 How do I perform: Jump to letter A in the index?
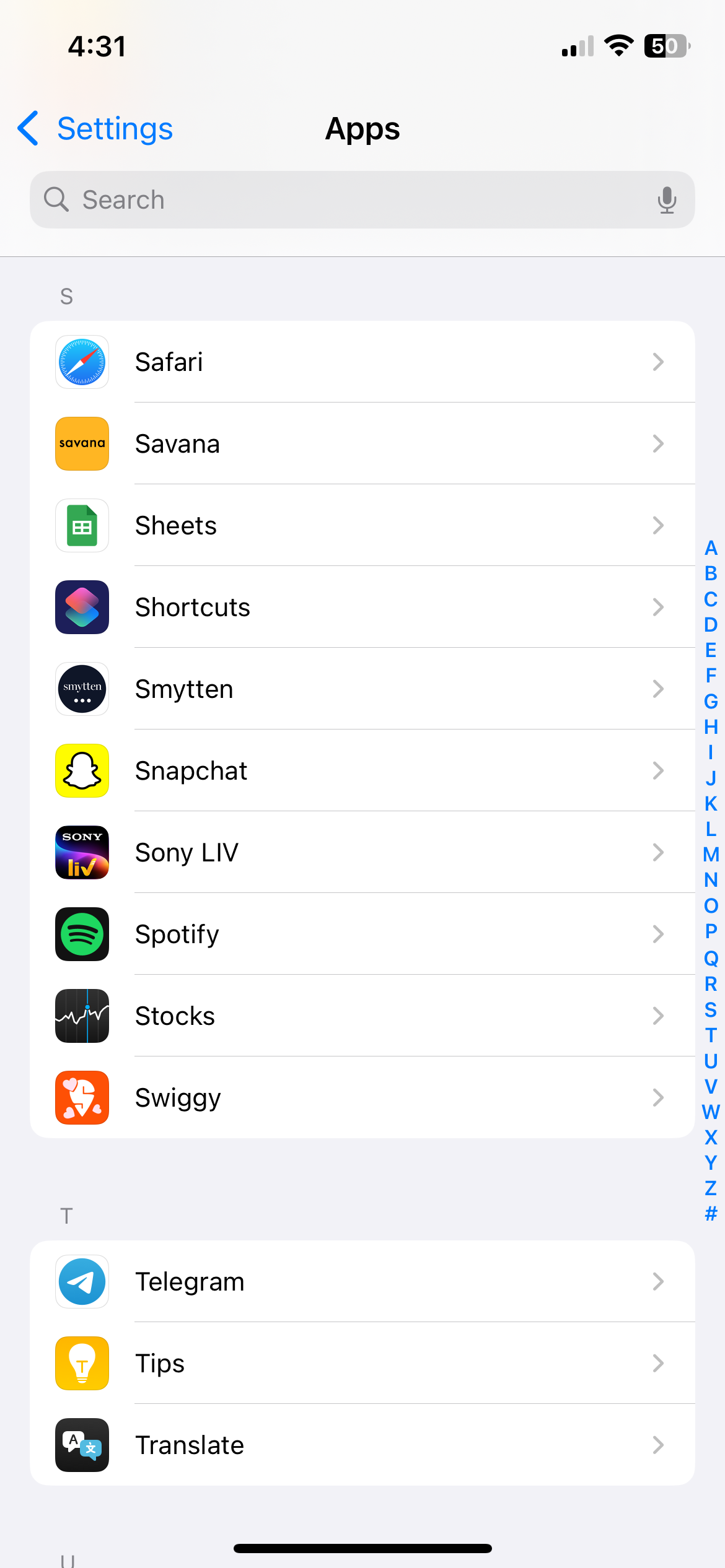pyautogui.click(x=711, y=548)
